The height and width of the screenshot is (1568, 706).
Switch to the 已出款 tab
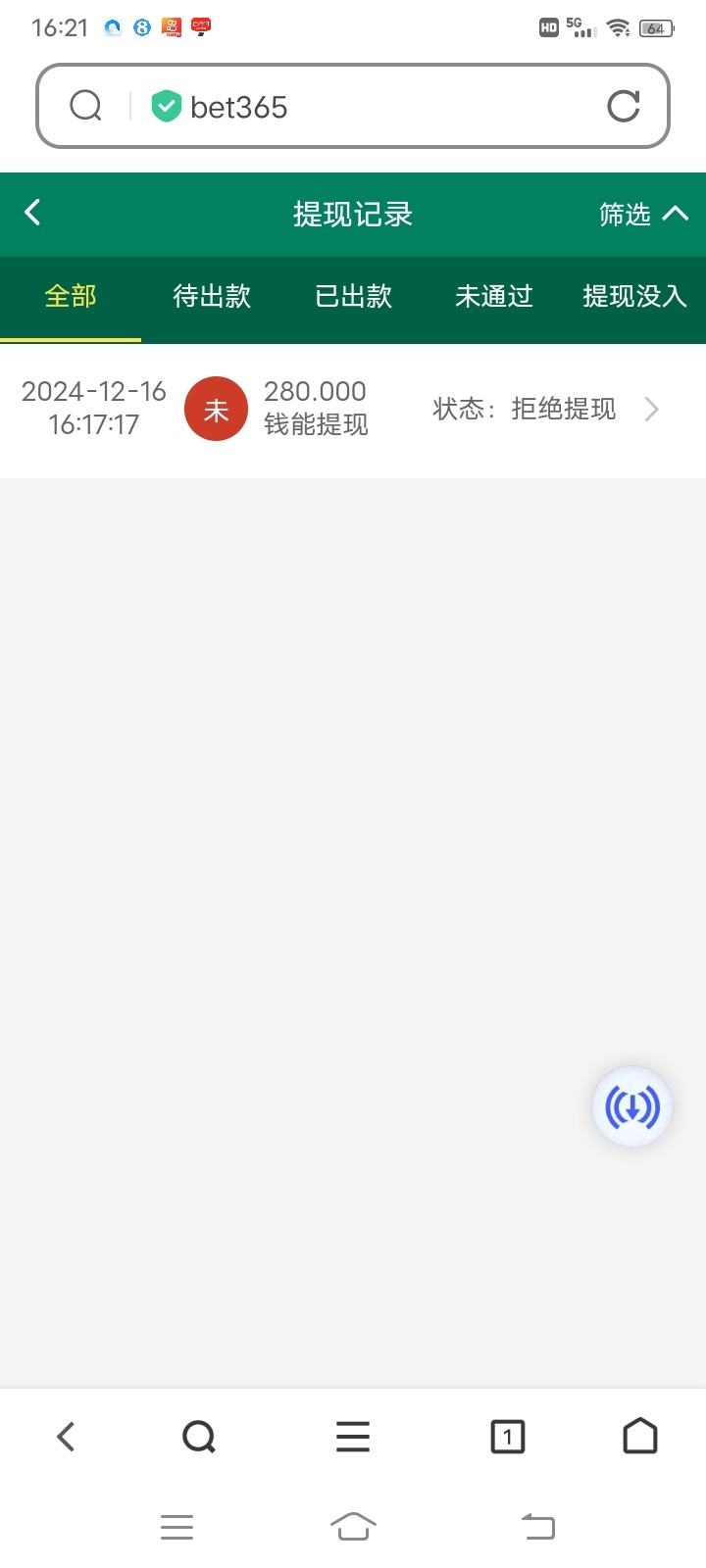click(x=353, y=296)
